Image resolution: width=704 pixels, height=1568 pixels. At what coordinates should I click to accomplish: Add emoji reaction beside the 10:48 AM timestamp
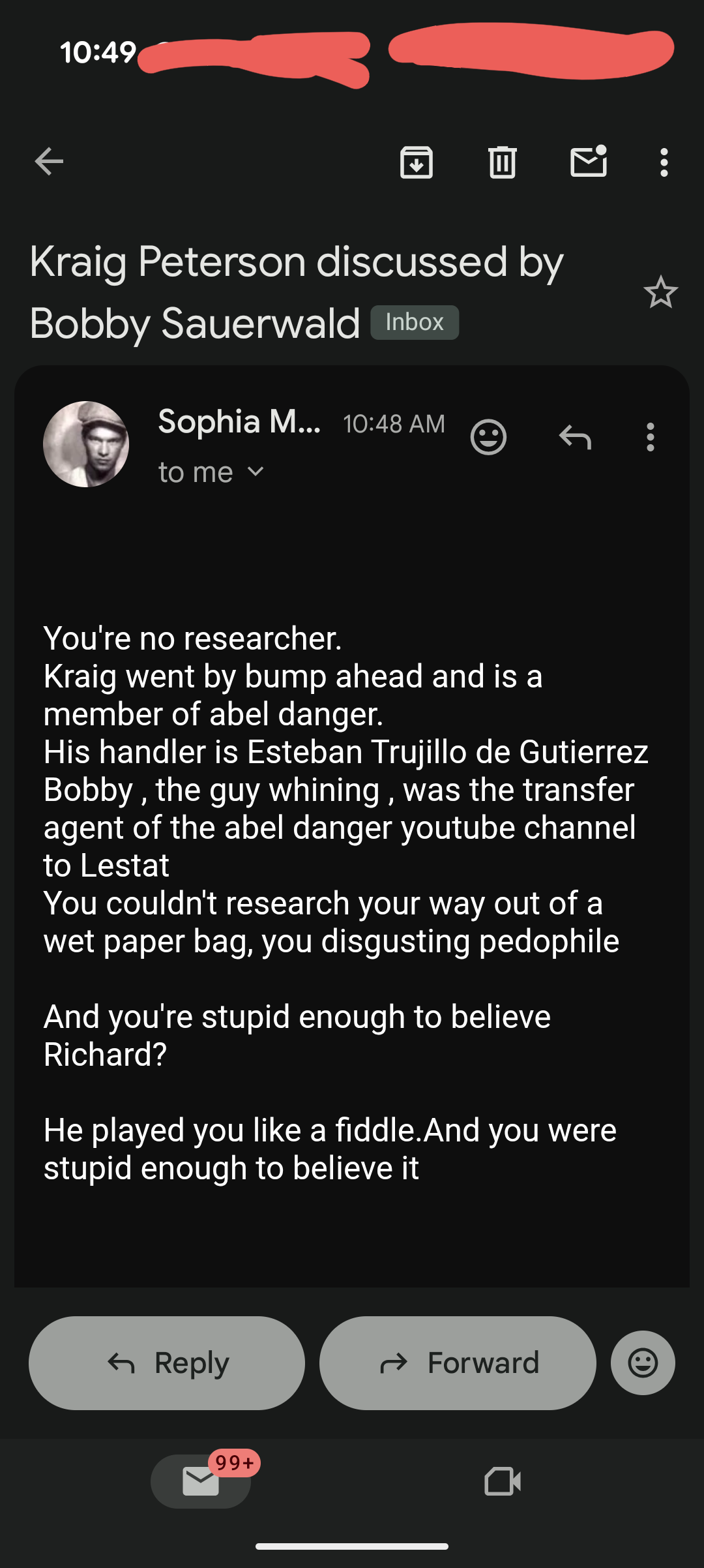pos(488,437)
